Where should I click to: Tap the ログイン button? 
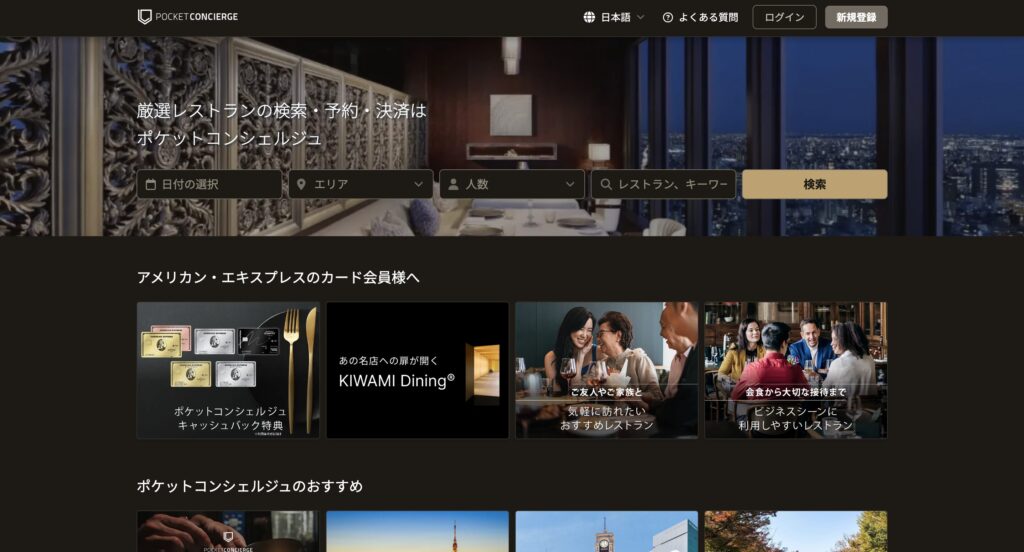click(x=784, y=17)
